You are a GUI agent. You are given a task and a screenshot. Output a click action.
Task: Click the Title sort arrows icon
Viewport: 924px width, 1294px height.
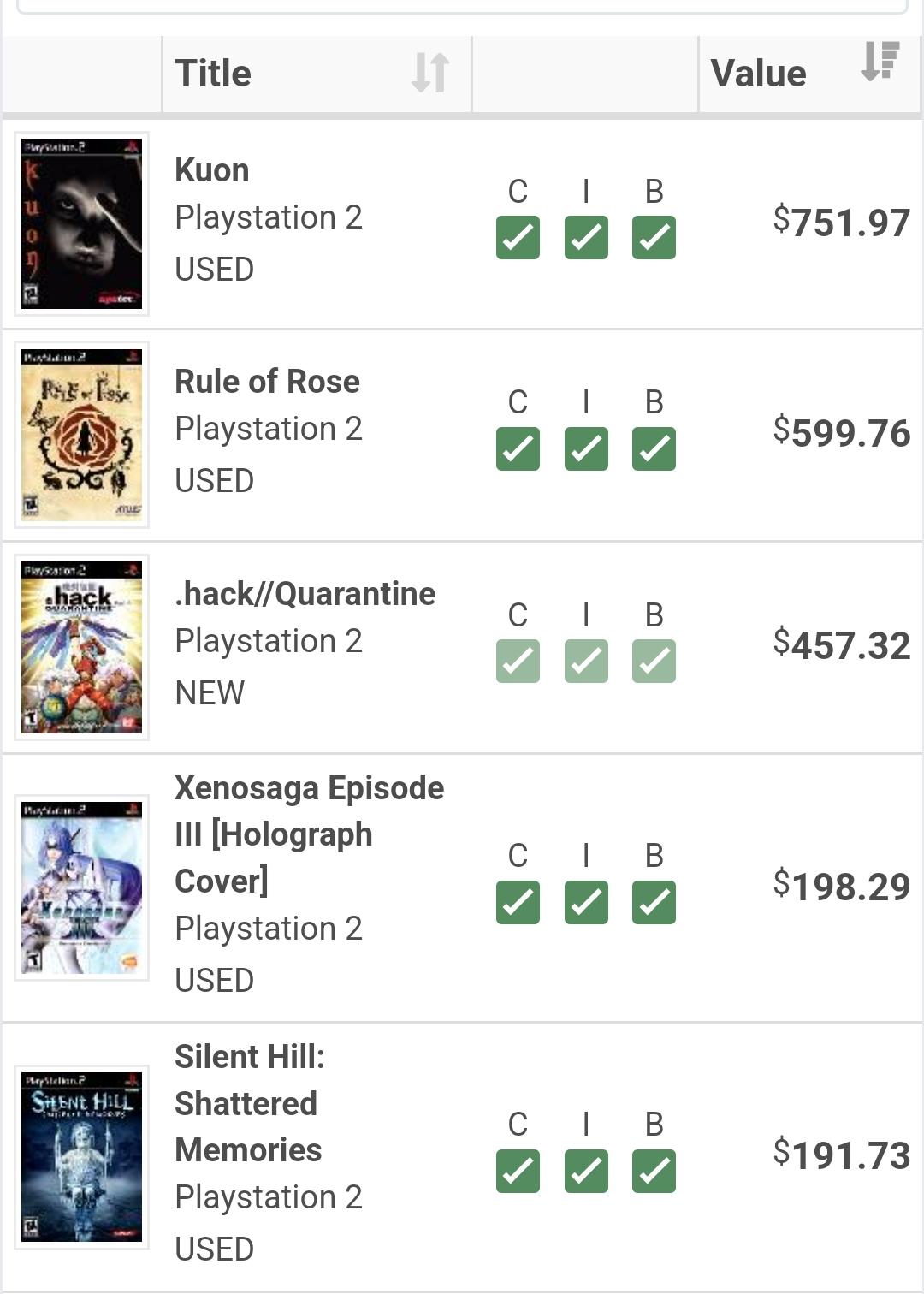(429, 73)
